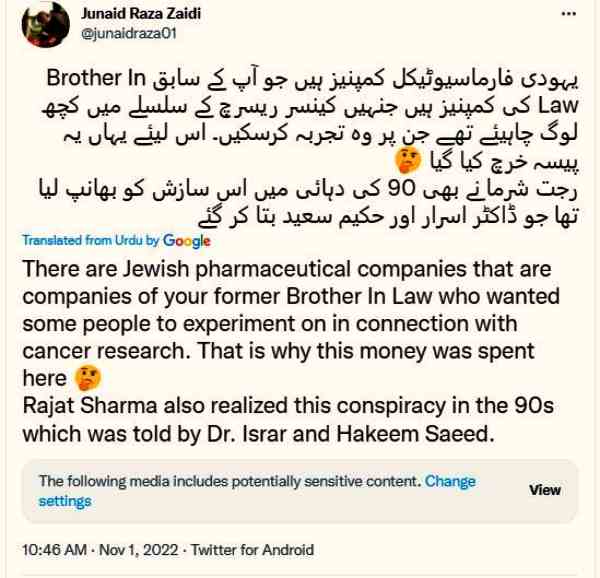Open the 10:46 AM · Nov 1, 2022 timestamp

point(96,549)
